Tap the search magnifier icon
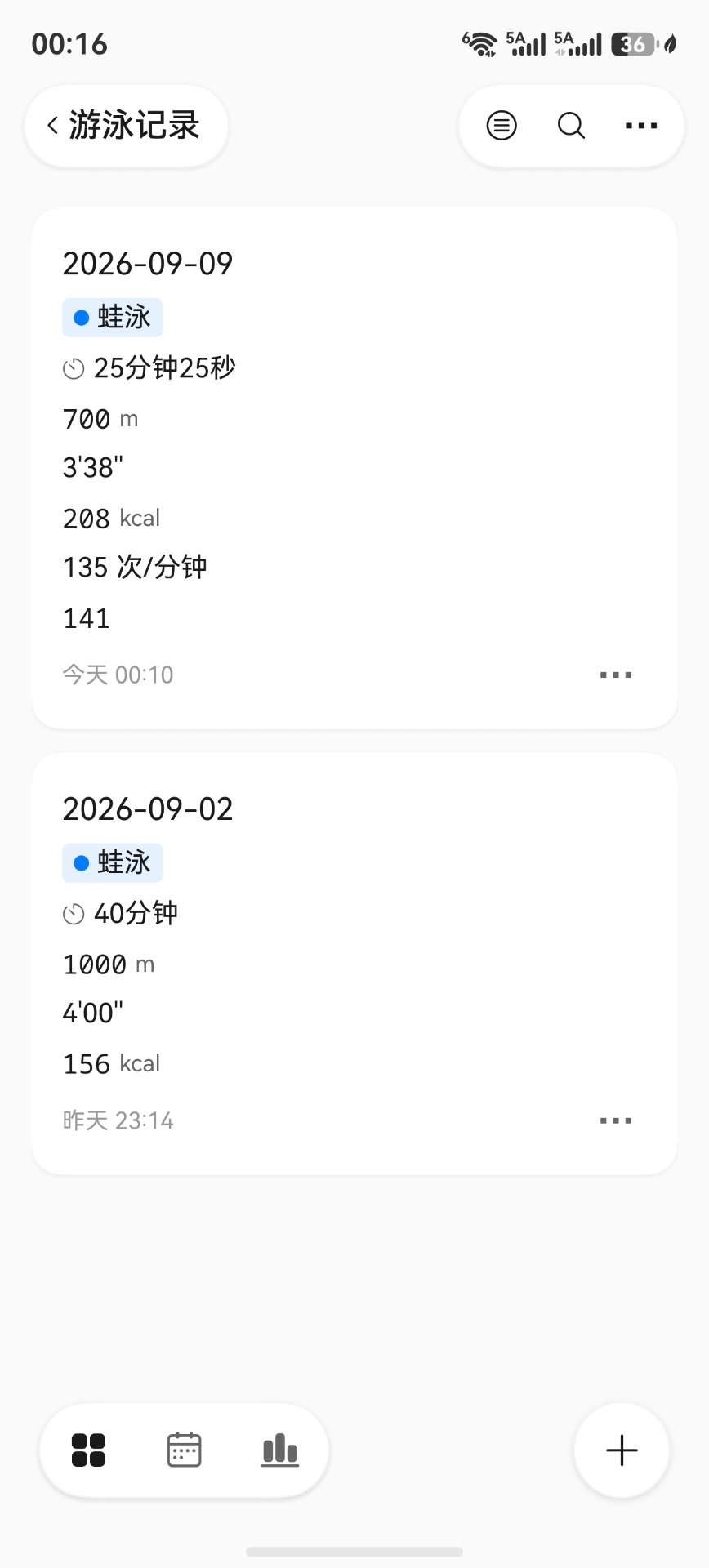This screenshot has width=709, height=1568. [571, 126]
